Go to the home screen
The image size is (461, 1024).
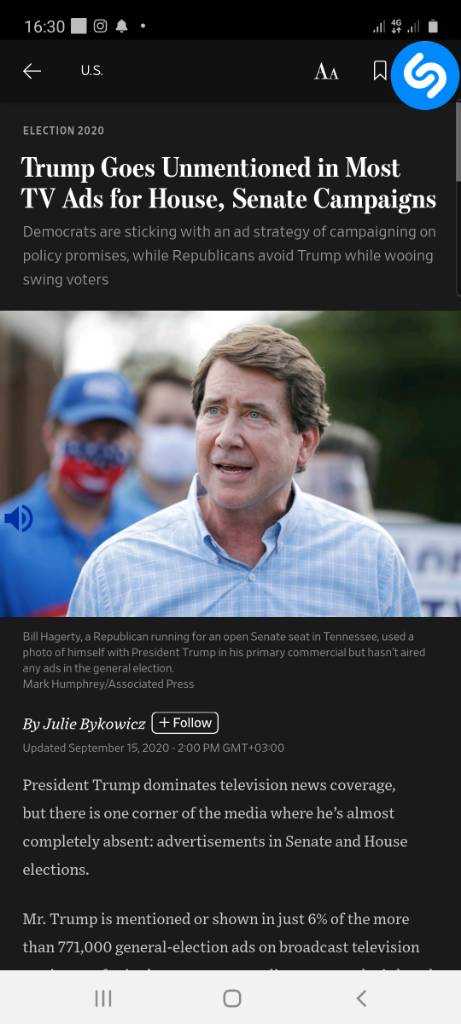(x=232, y=998)
